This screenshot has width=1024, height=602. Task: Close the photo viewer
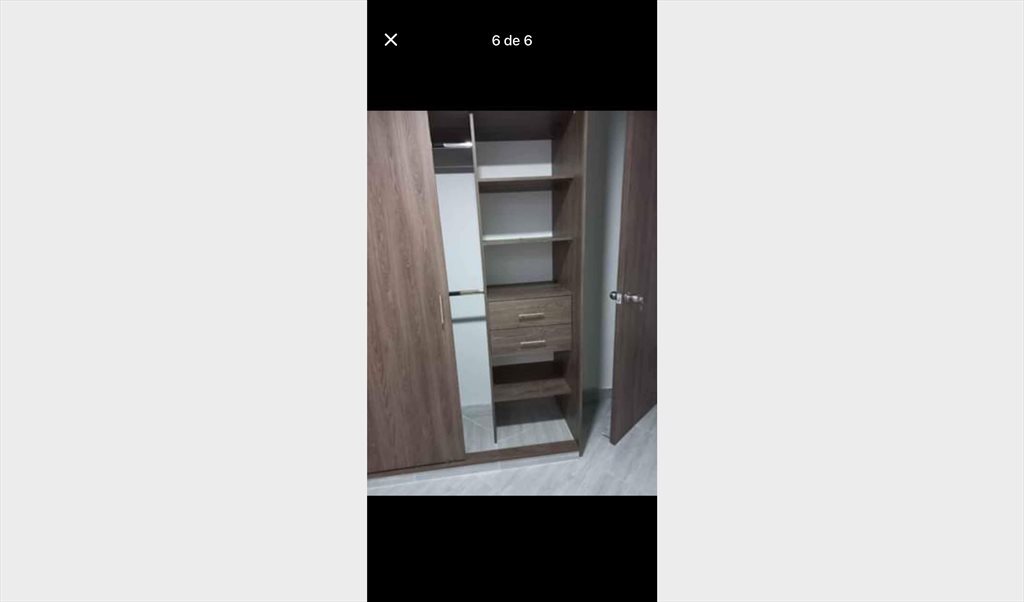[391, 40]
